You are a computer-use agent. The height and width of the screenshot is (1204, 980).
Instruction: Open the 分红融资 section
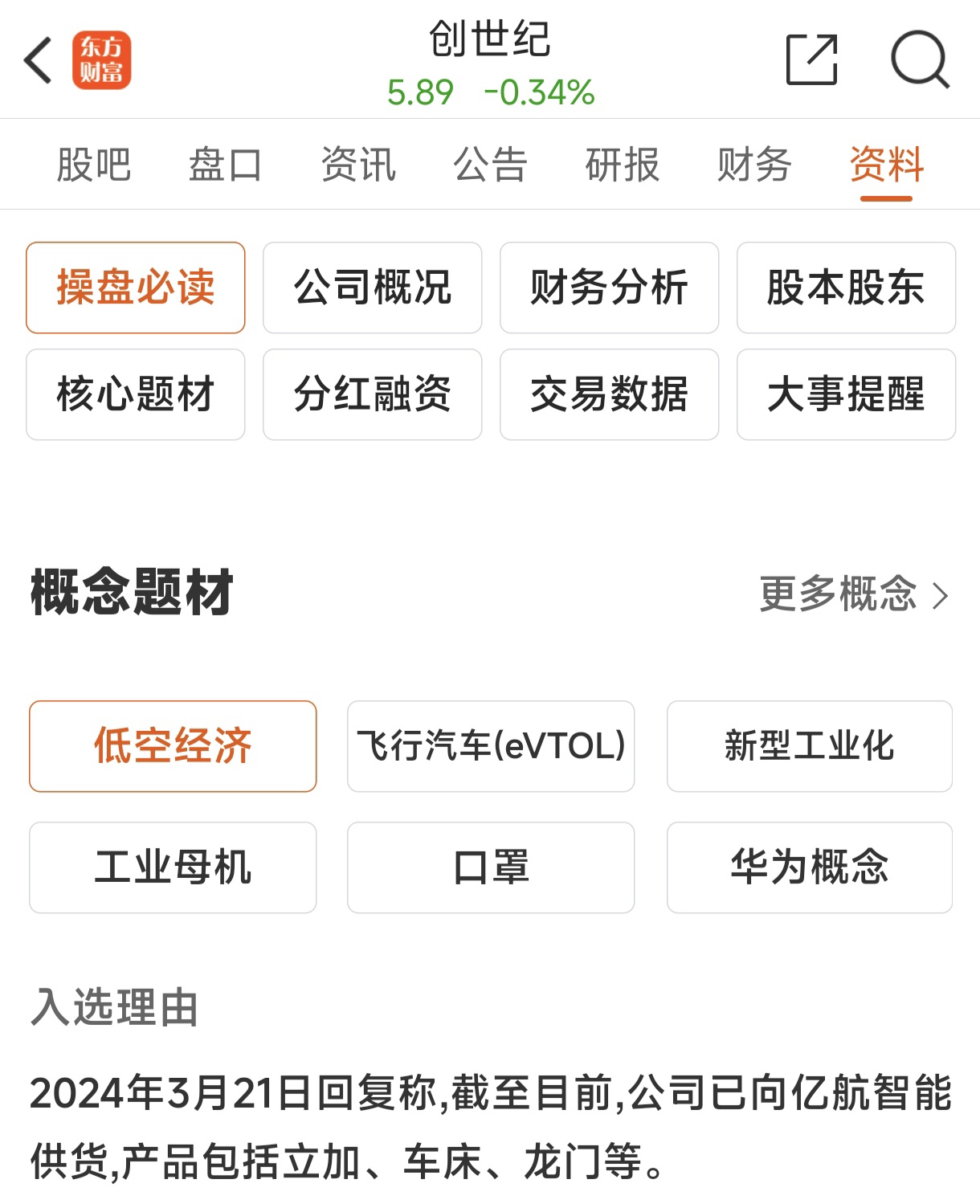[x=373, y=394]
